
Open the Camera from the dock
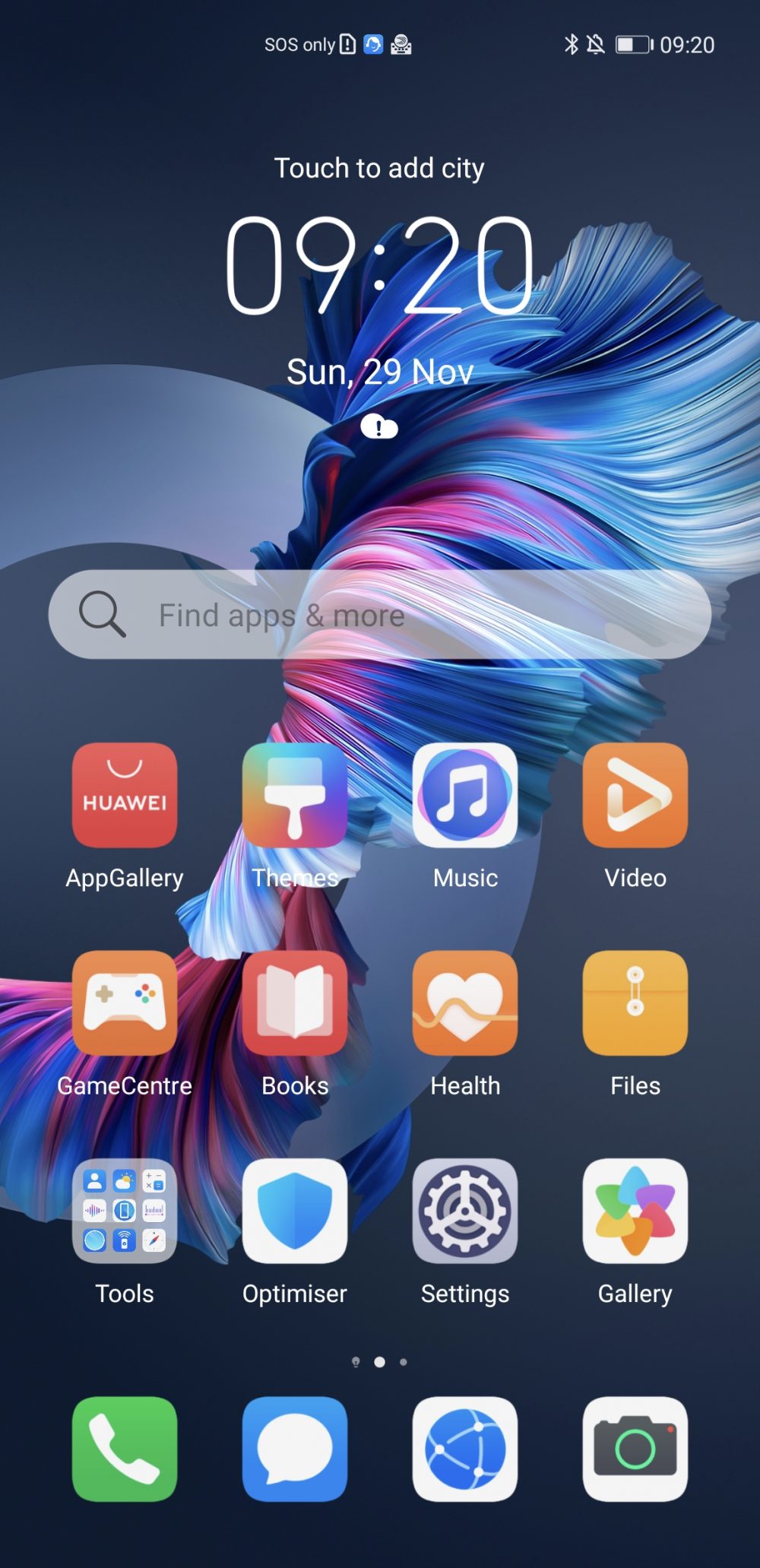[635, 1449]
